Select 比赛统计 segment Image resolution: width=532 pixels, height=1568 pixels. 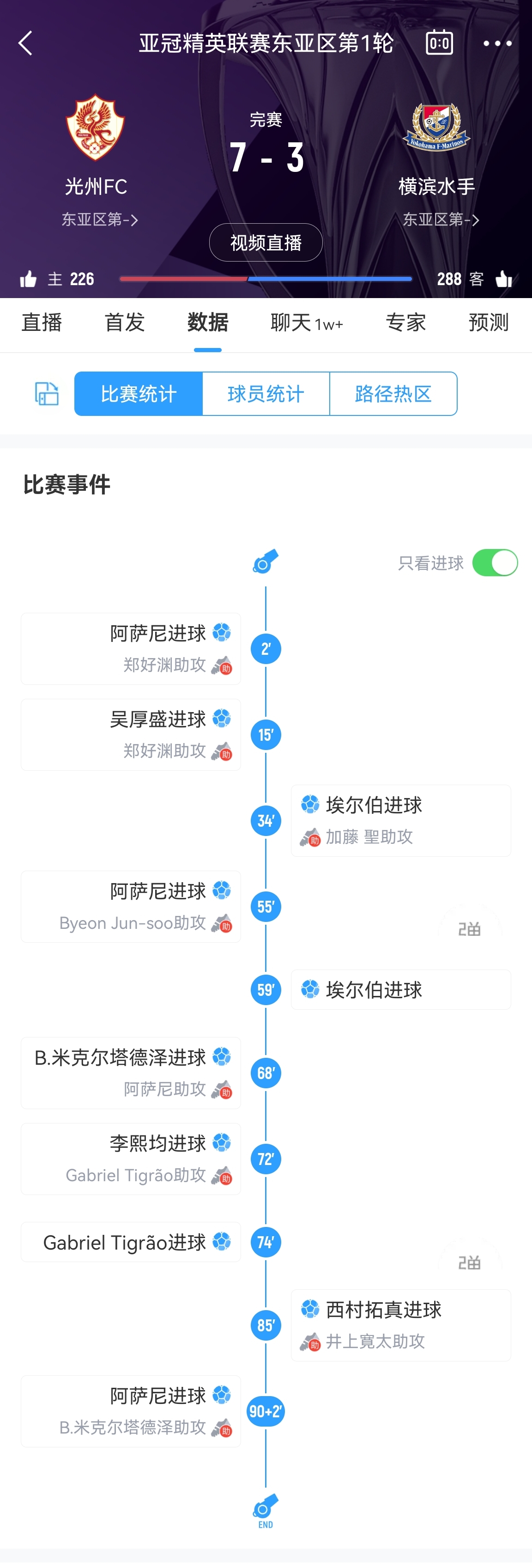139,394
